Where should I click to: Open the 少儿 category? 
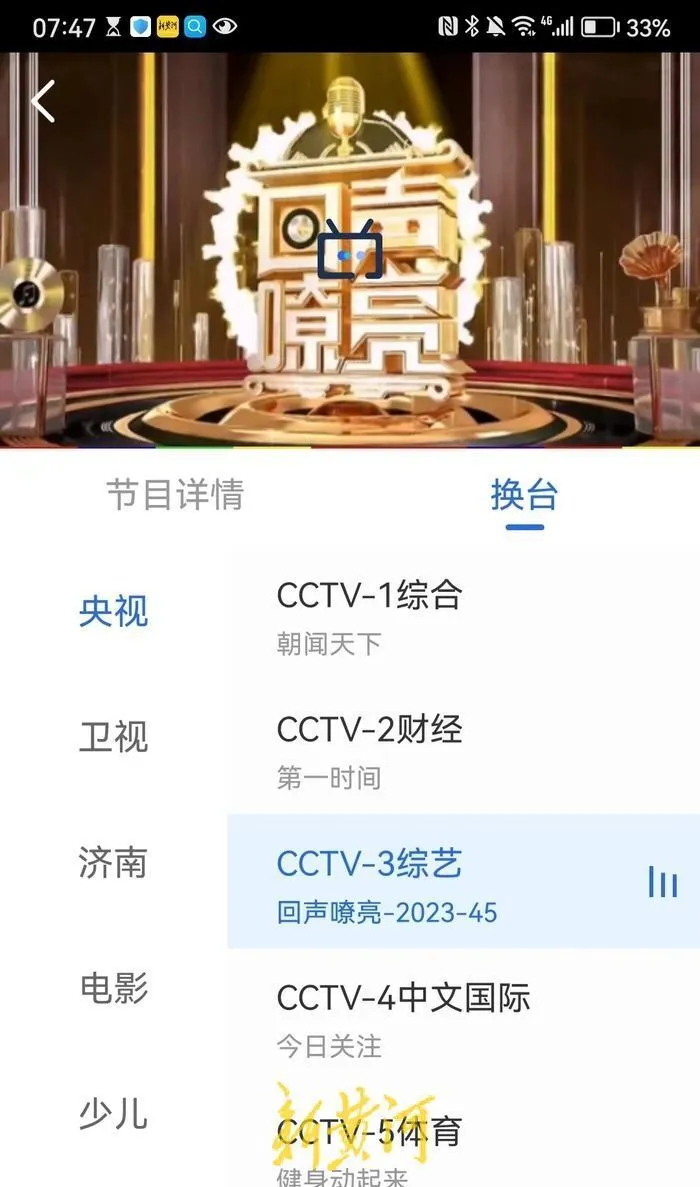[x=113, y=1113]
